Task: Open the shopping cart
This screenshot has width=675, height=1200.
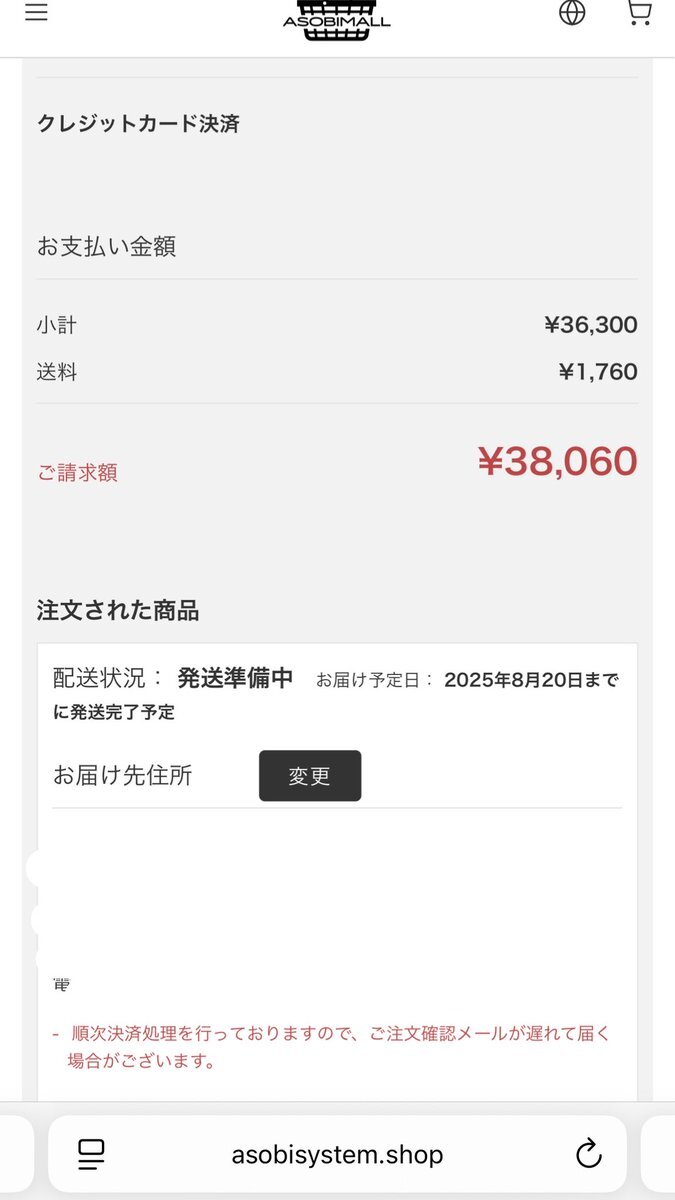Action: coord(638,12)
